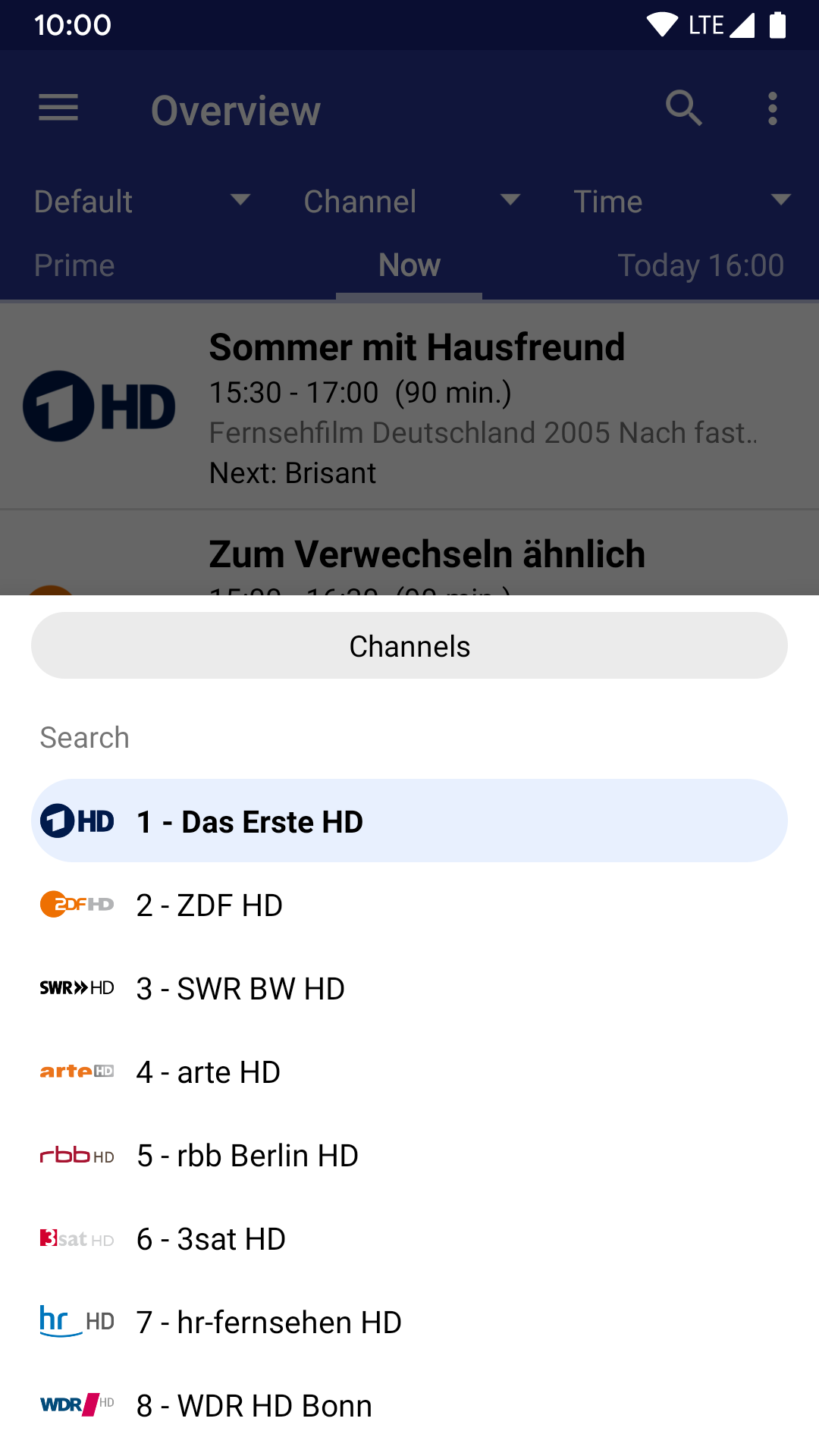Click the WDR HD Bonn channel icon
The image size is (819, 1456).
[x=76, y=1404]
